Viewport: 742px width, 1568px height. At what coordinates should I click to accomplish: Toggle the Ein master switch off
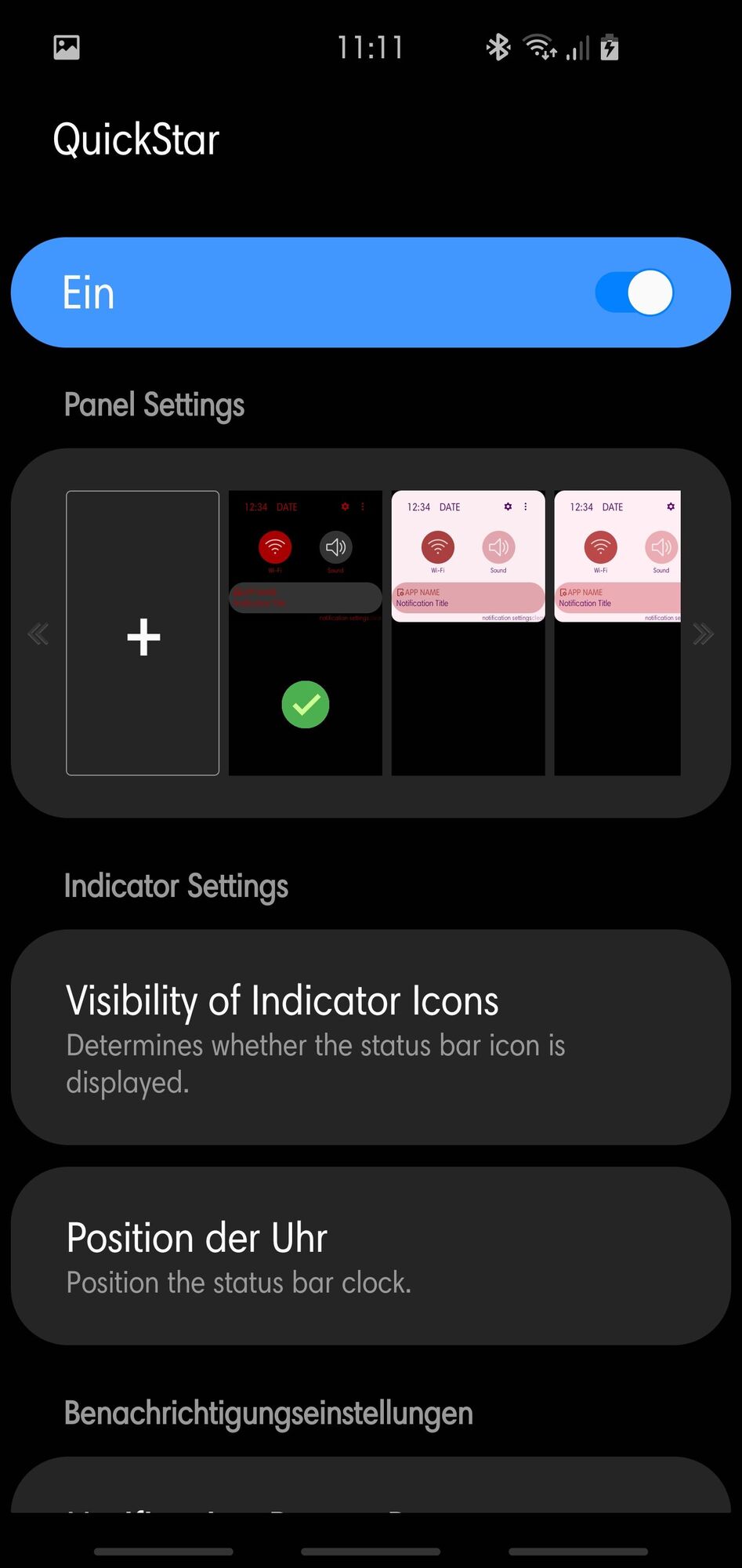coord(634,293)
